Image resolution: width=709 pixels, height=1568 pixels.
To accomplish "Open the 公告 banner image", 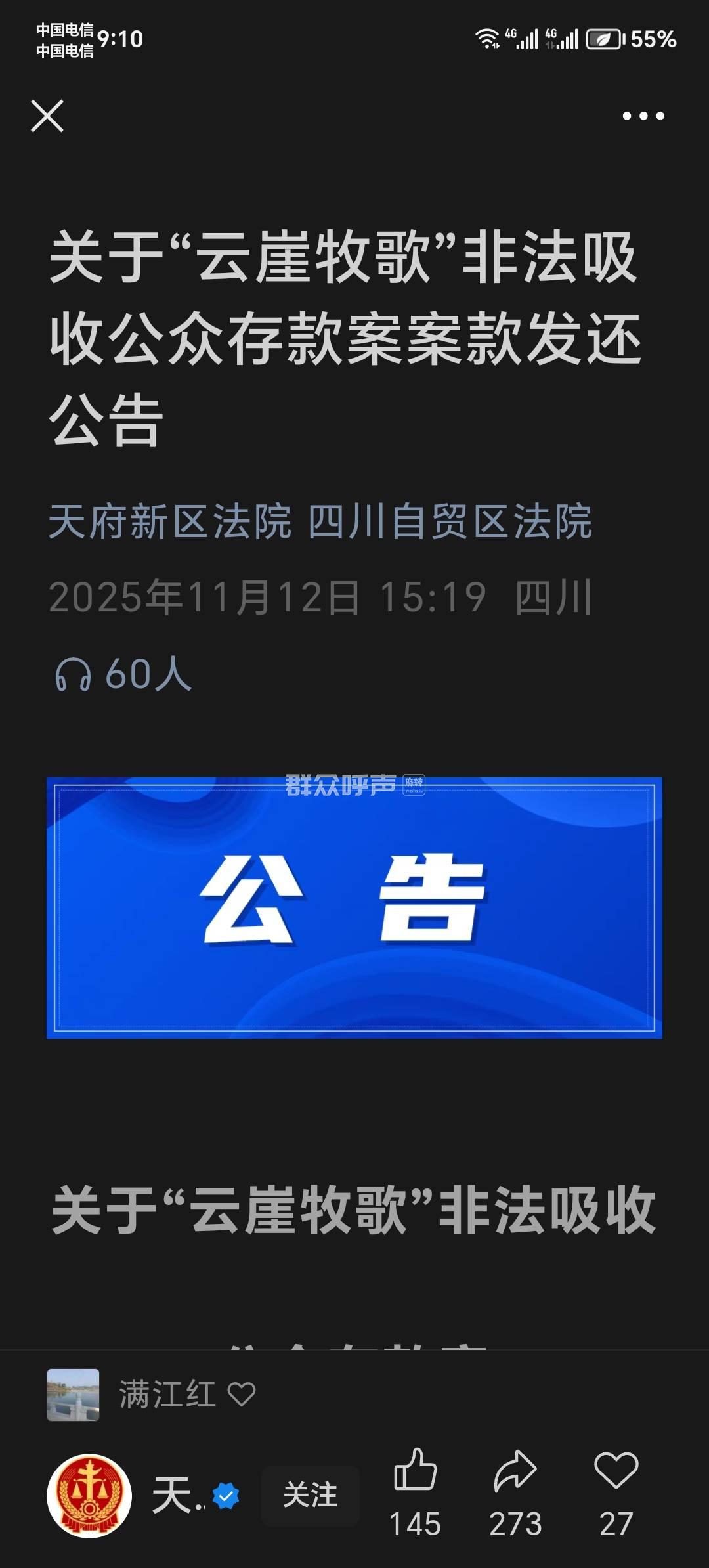I will pos(354,907).
